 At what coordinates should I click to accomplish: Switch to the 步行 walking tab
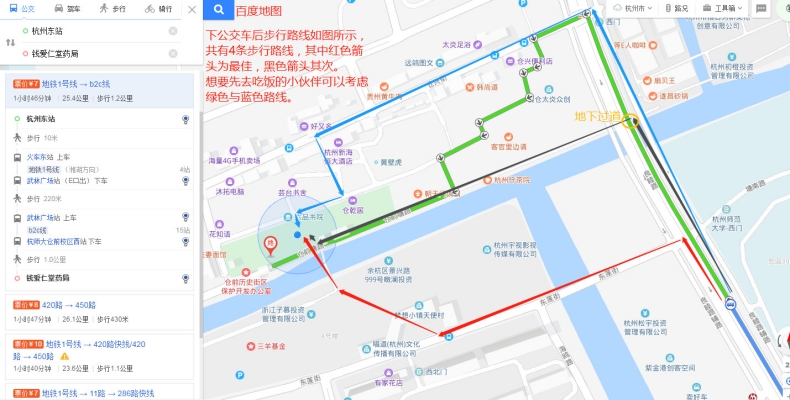tap(114, 8)
